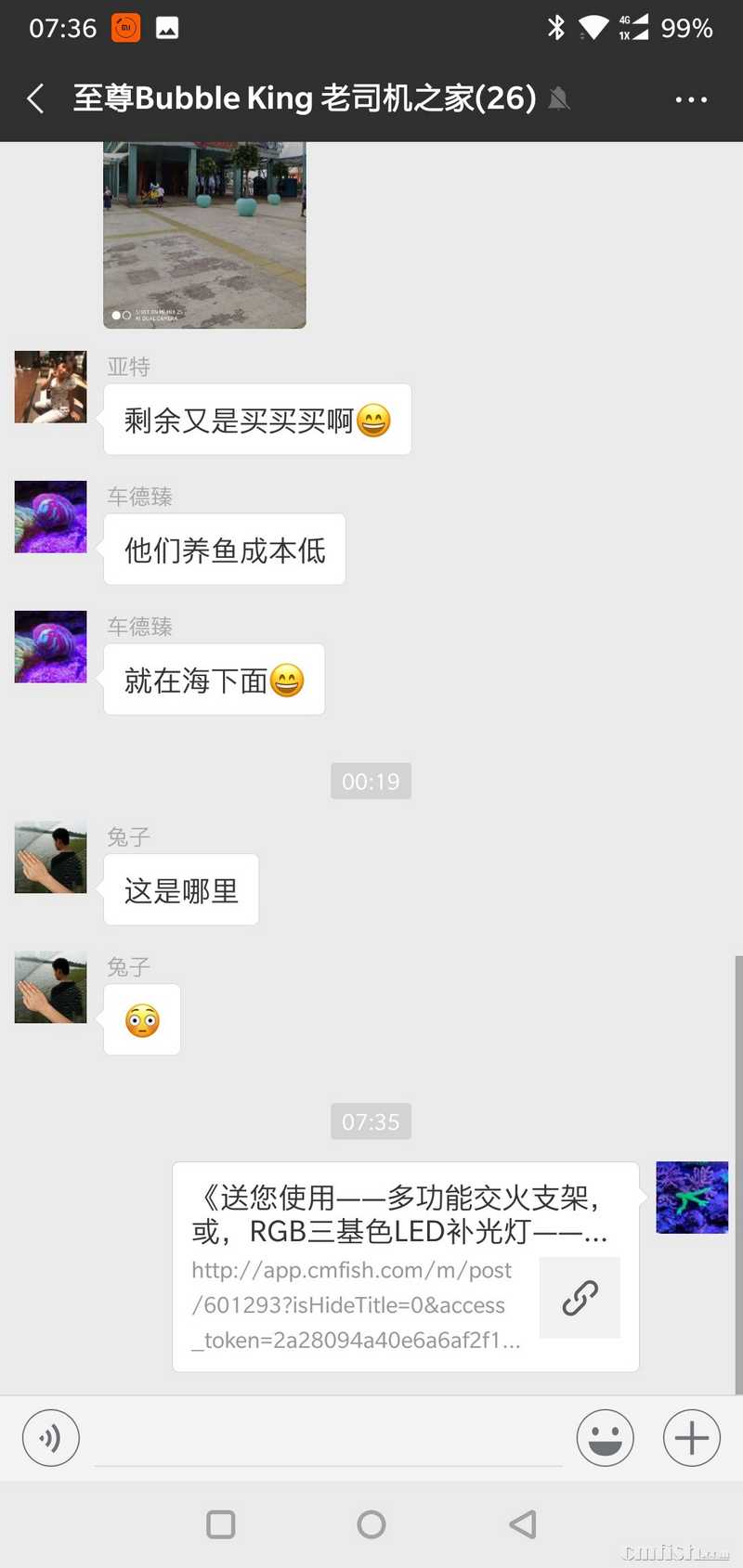This screenshot has height=1568, width=743.
Task: Tap the Wi-Fi indicator in status bar
Action: [592, 28]
